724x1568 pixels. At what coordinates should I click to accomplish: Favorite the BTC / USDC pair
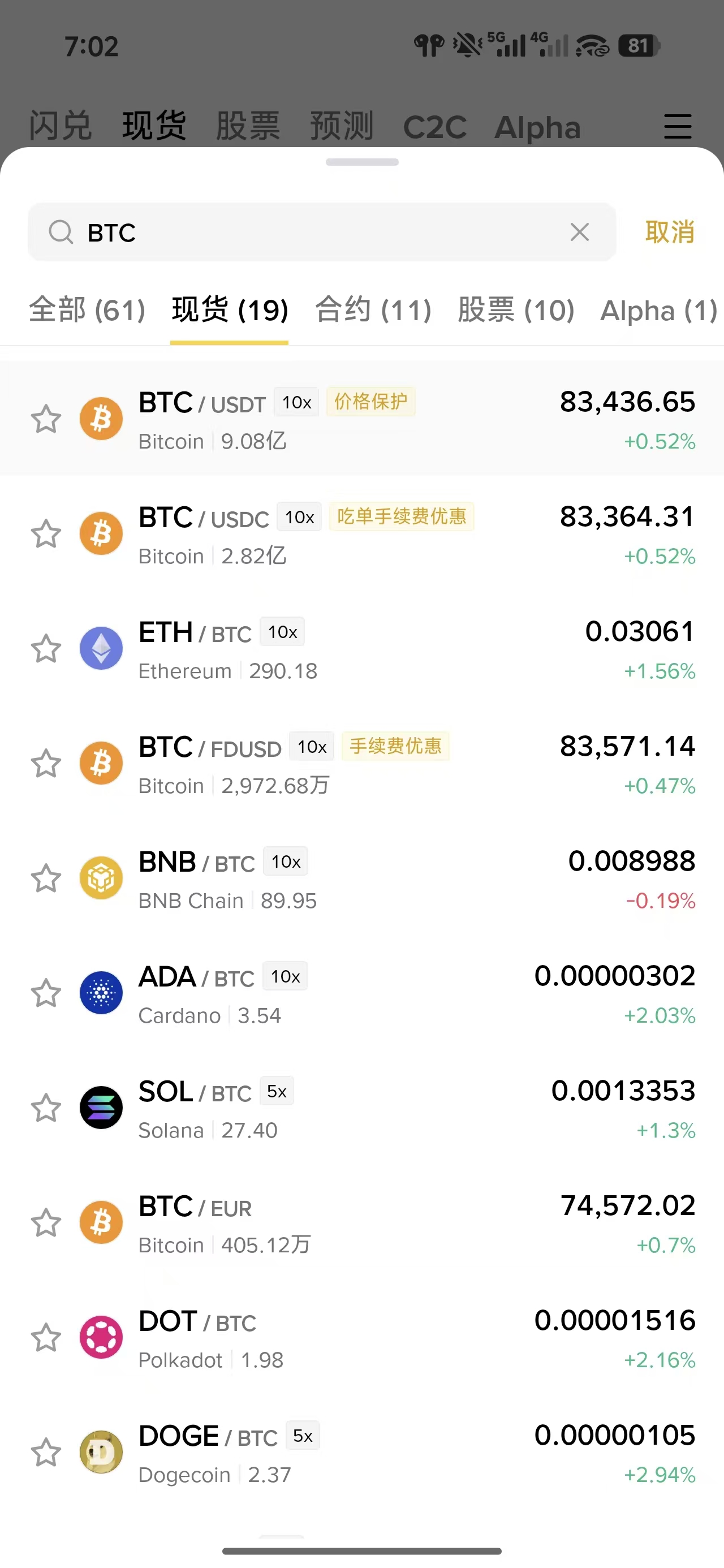tap(46, 534)
